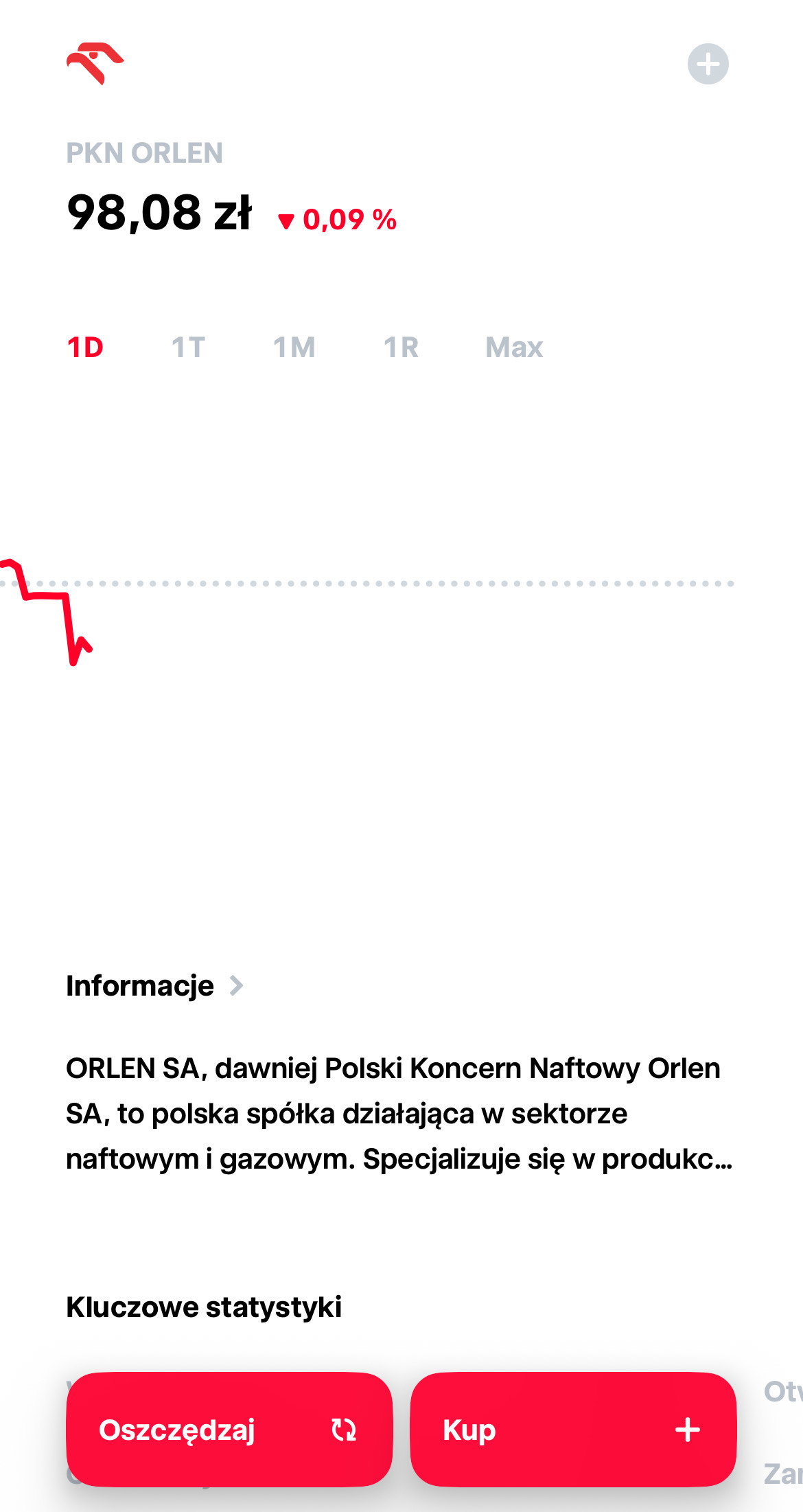Select the 1D chart range
The image size is (803, 1512).
85,347
